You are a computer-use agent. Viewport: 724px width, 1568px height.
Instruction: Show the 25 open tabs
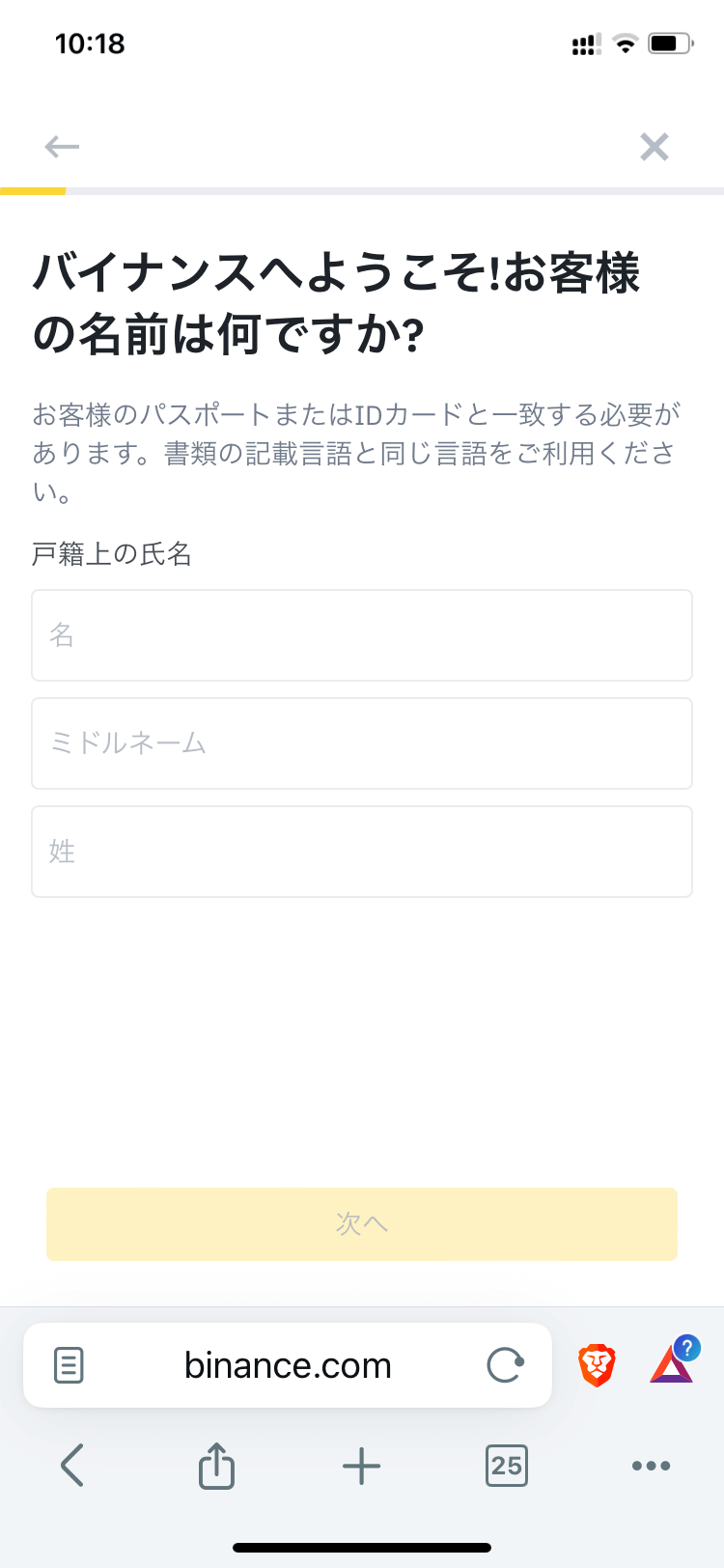click(506, 1466)
